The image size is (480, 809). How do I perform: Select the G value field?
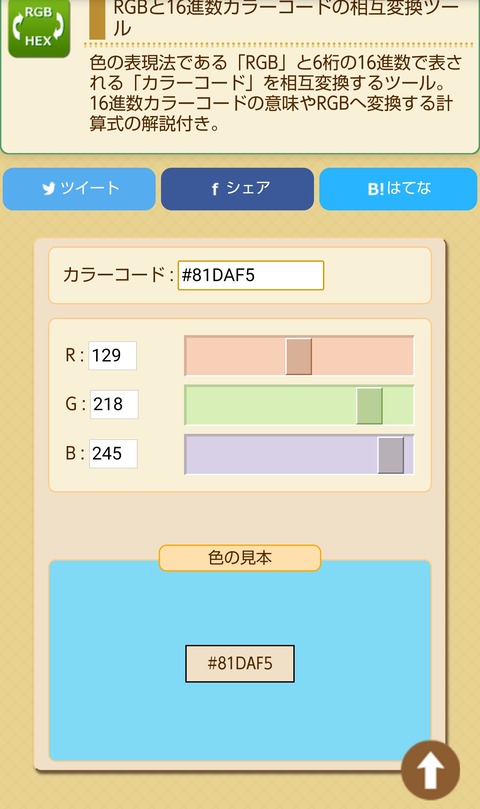(x=114, y=404)
